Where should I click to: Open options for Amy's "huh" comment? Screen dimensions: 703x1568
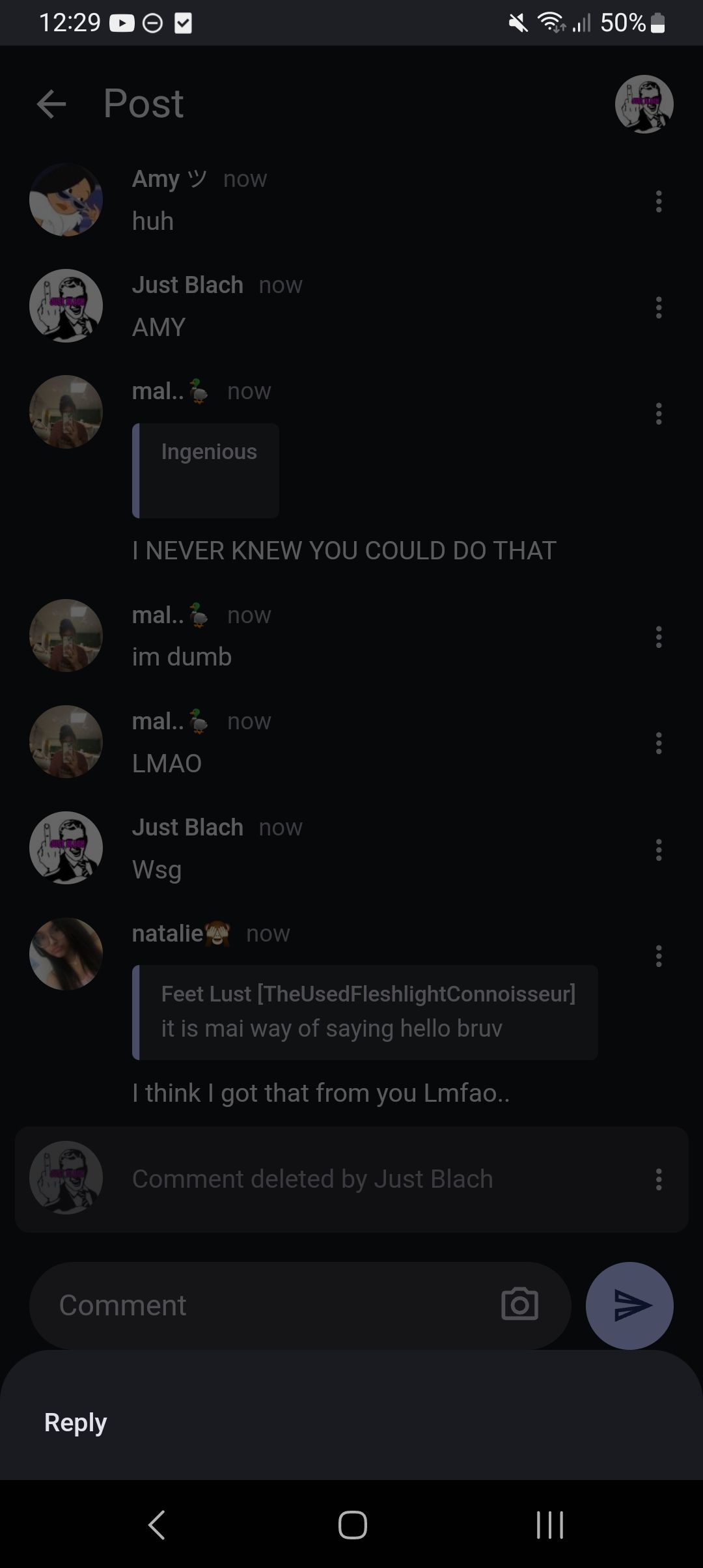point(659,201)
